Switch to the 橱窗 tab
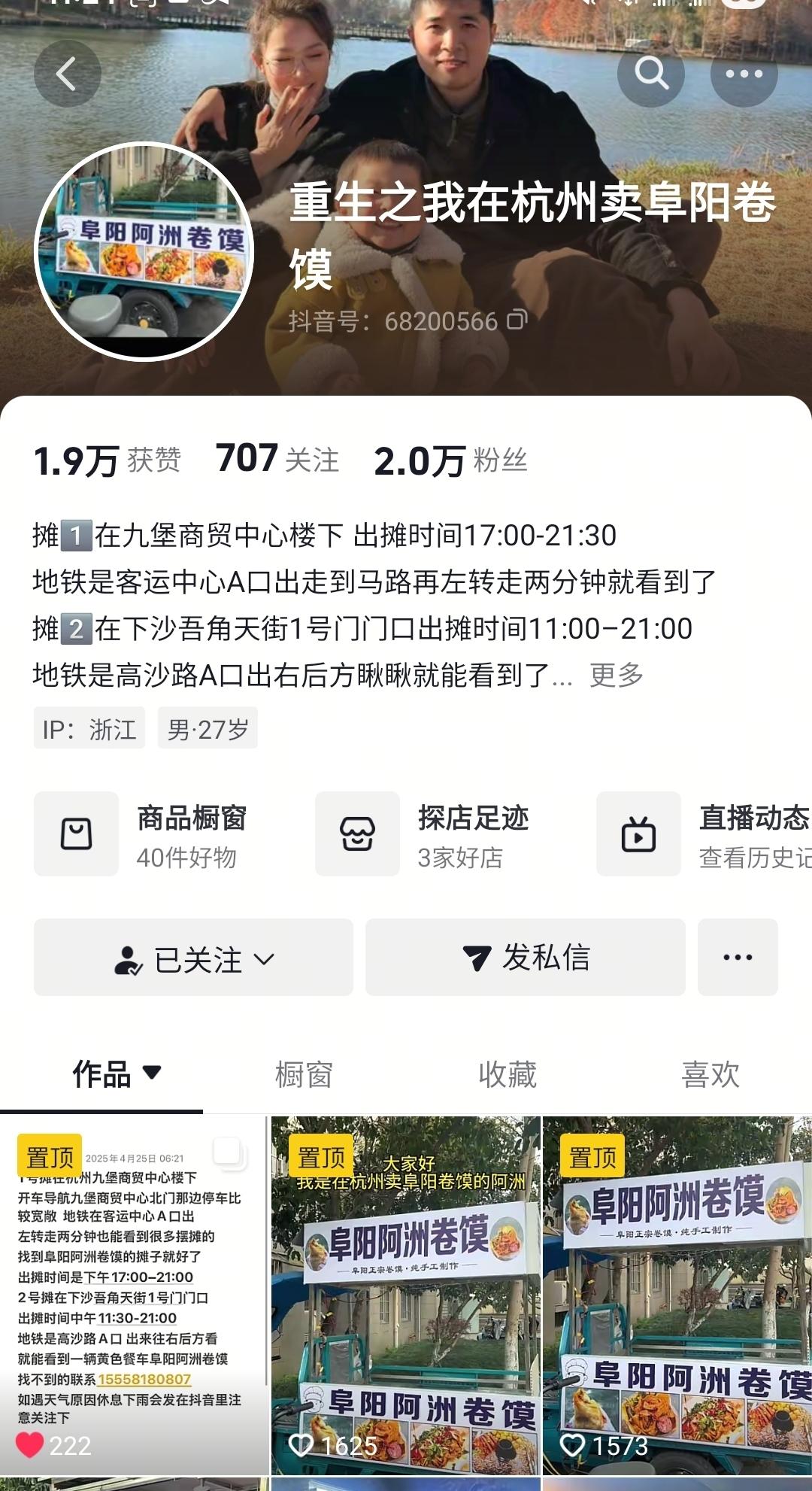This screenshot has height=1491, width=812. 304,1074
